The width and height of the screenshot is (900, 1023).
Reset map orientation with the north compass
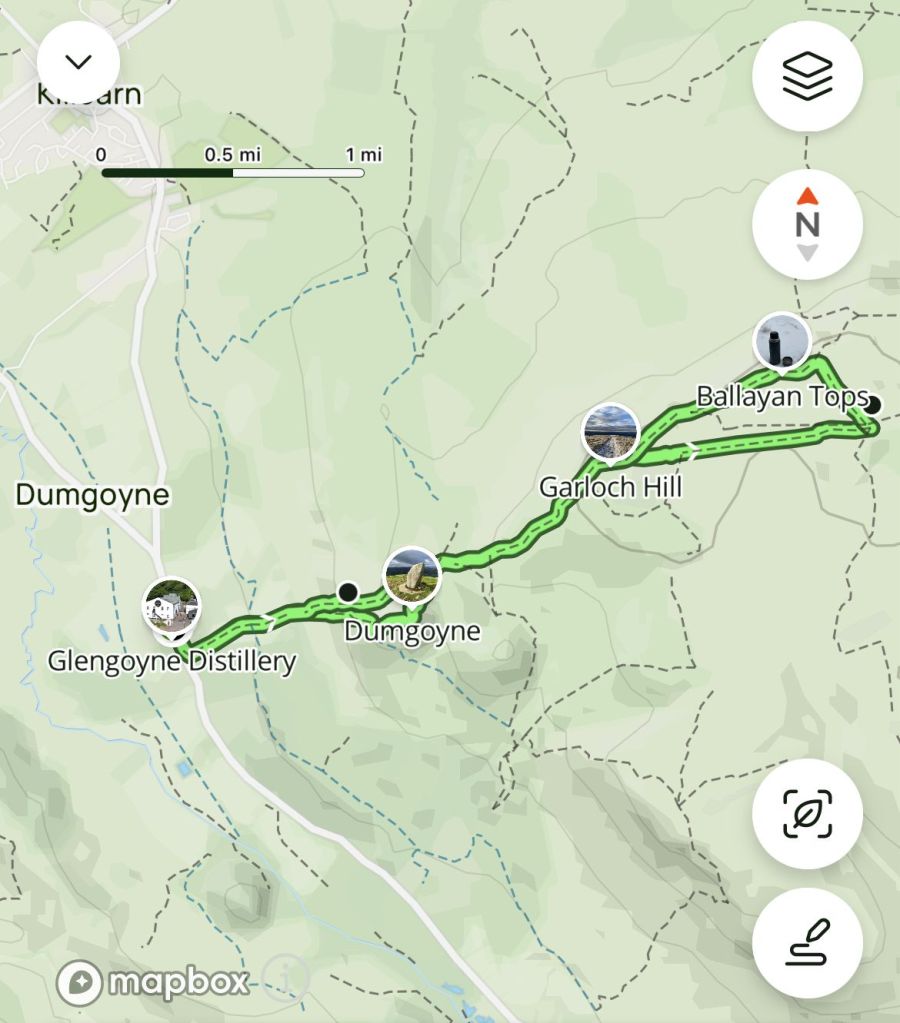[807, 224]
